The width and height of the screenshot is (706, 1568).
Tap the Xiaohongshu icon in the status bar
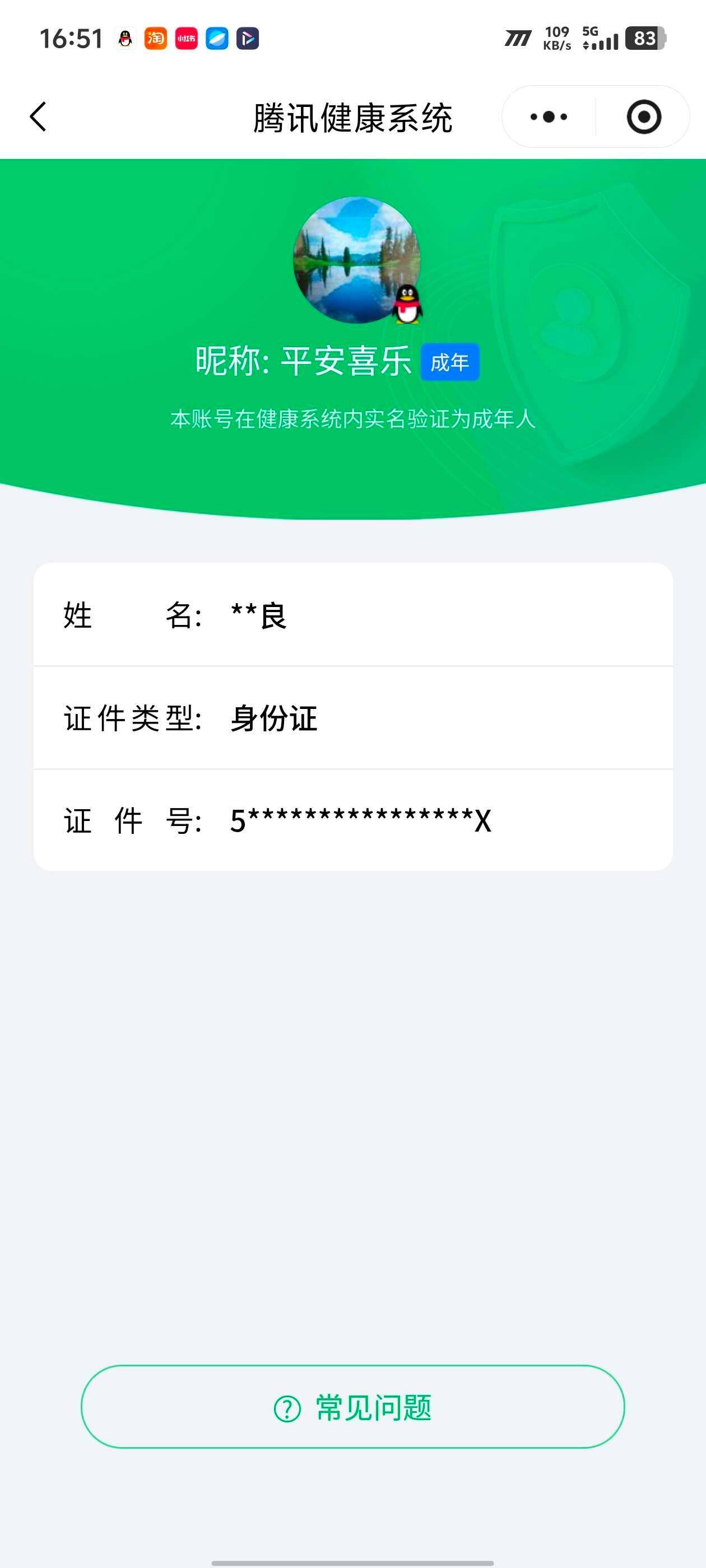tap(187, 39)
